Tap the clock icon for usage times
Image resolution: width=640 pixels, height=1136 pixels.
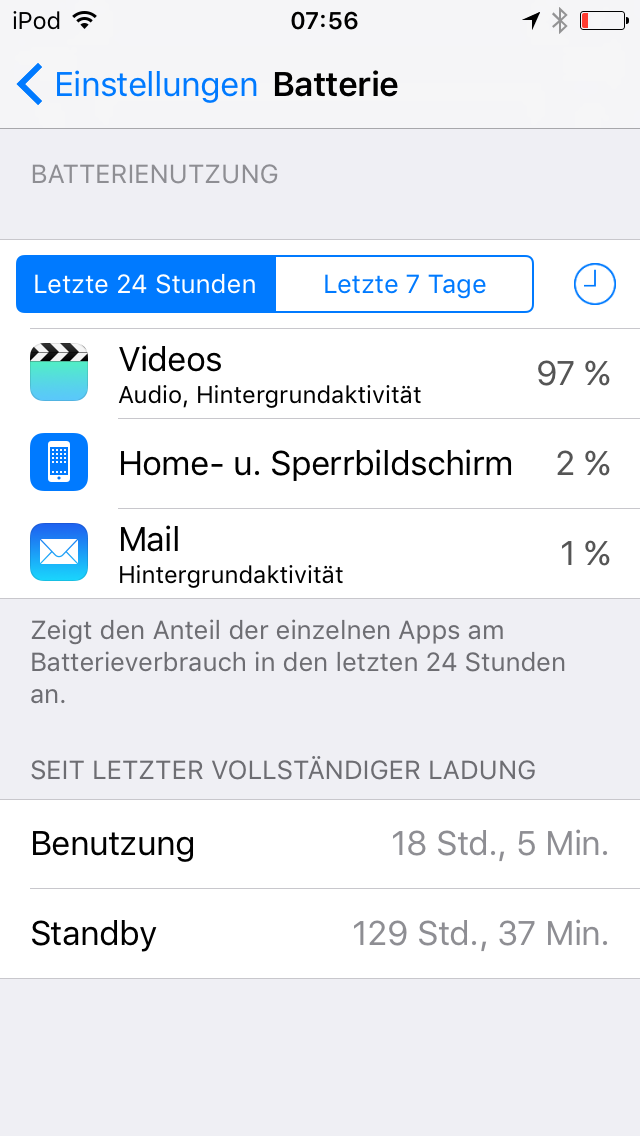(x=594, y=284)
